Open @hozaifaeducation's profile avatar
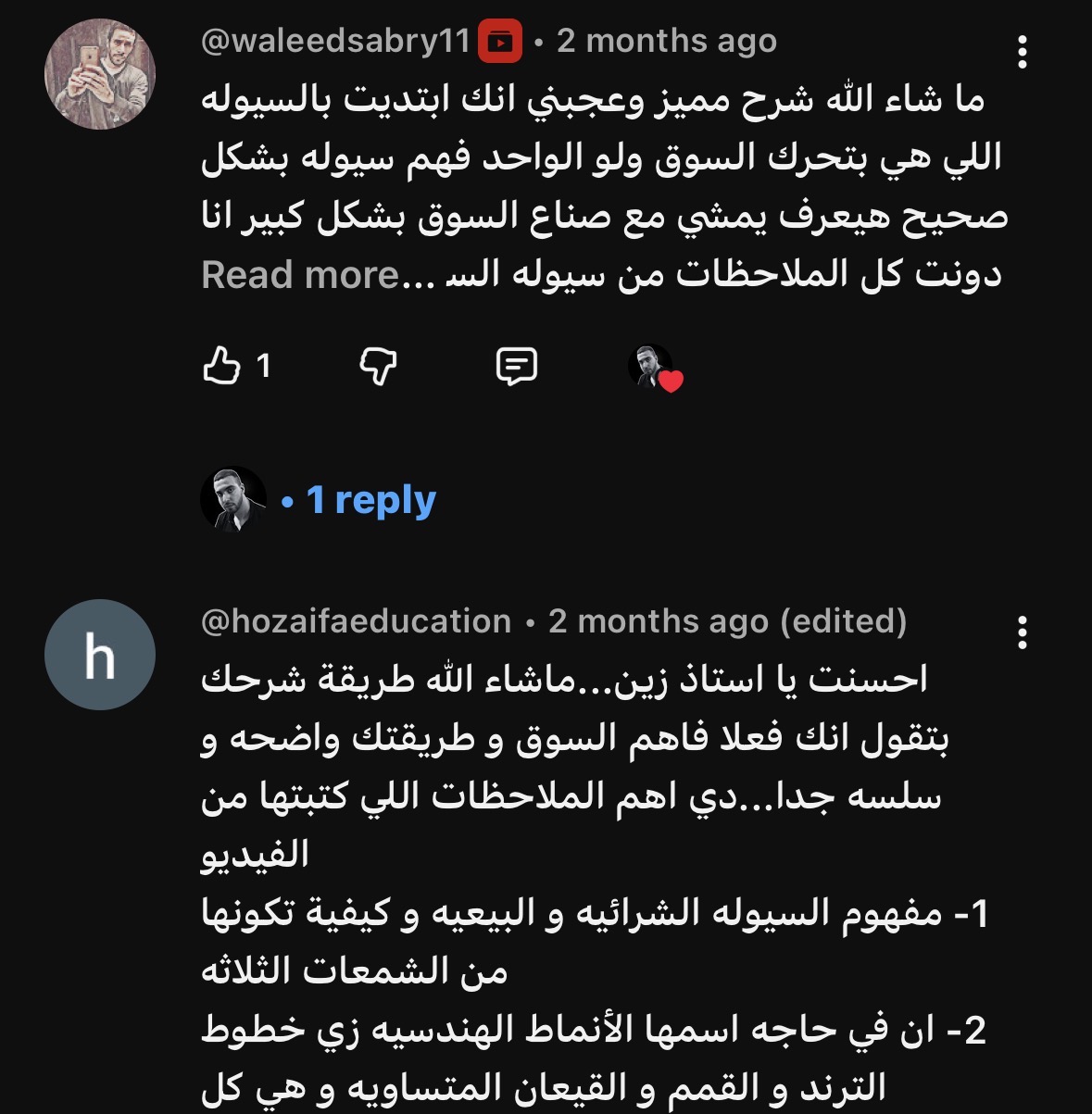 coord(100,655)
